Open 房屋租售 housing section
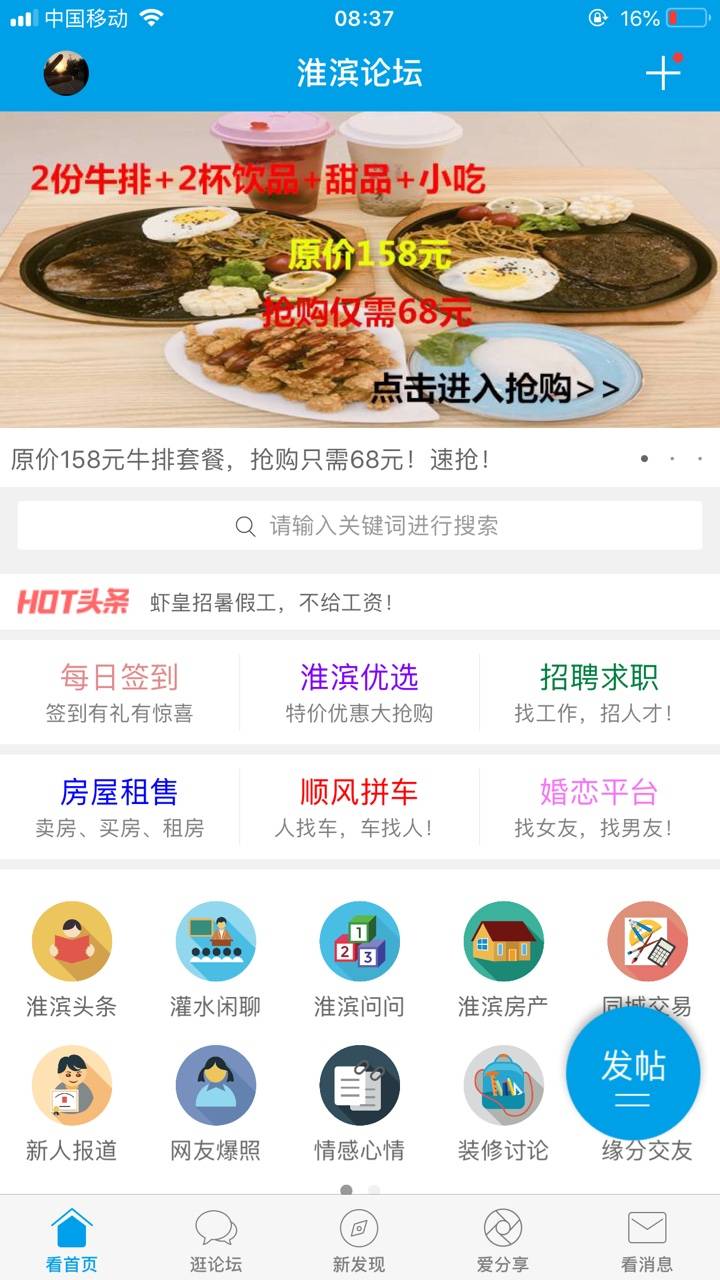The height and width of the screenshot is (1280, 720). (119, 807)
